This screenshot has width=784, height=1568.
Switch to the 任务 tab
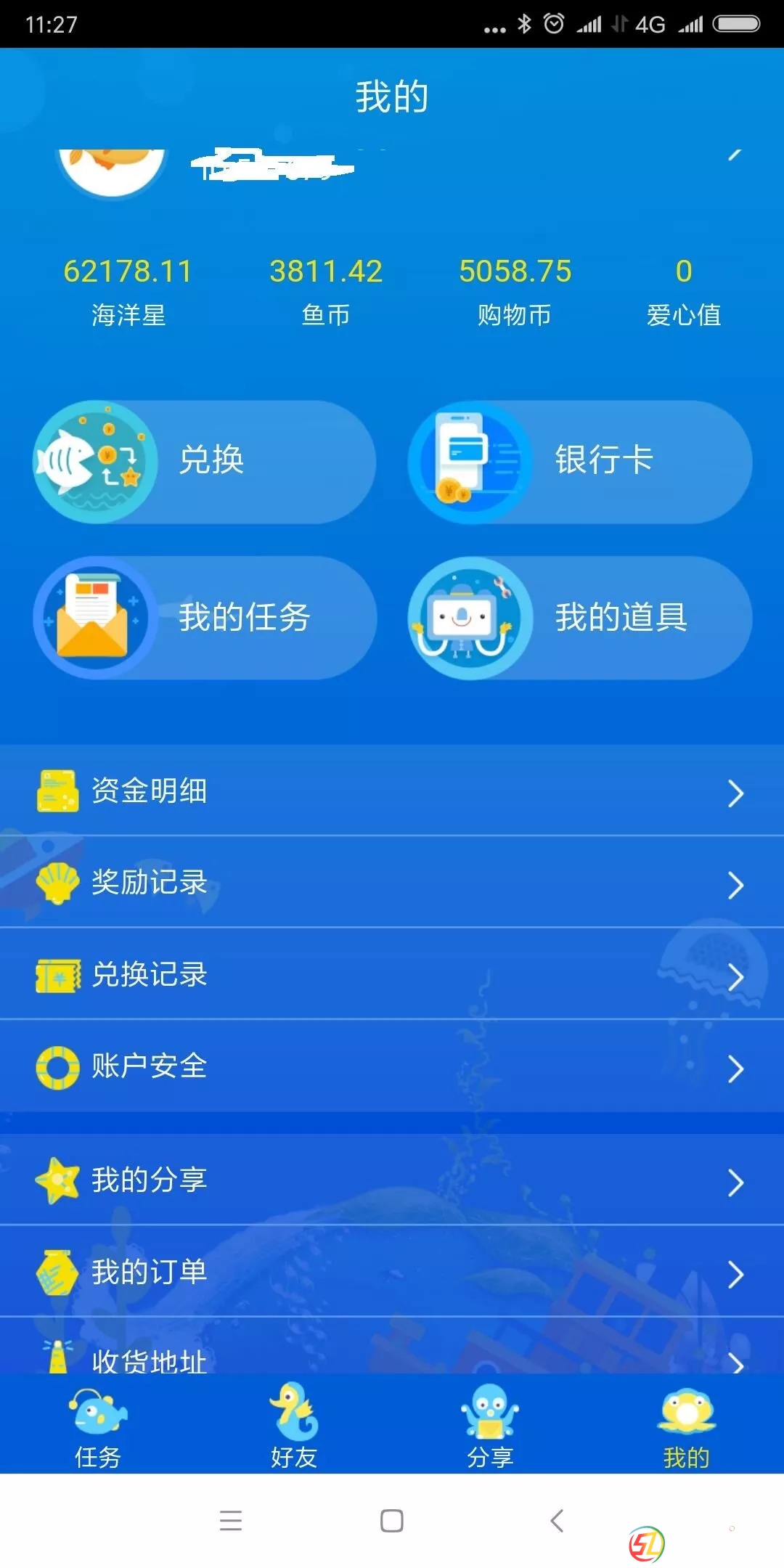click(98, 1426)
